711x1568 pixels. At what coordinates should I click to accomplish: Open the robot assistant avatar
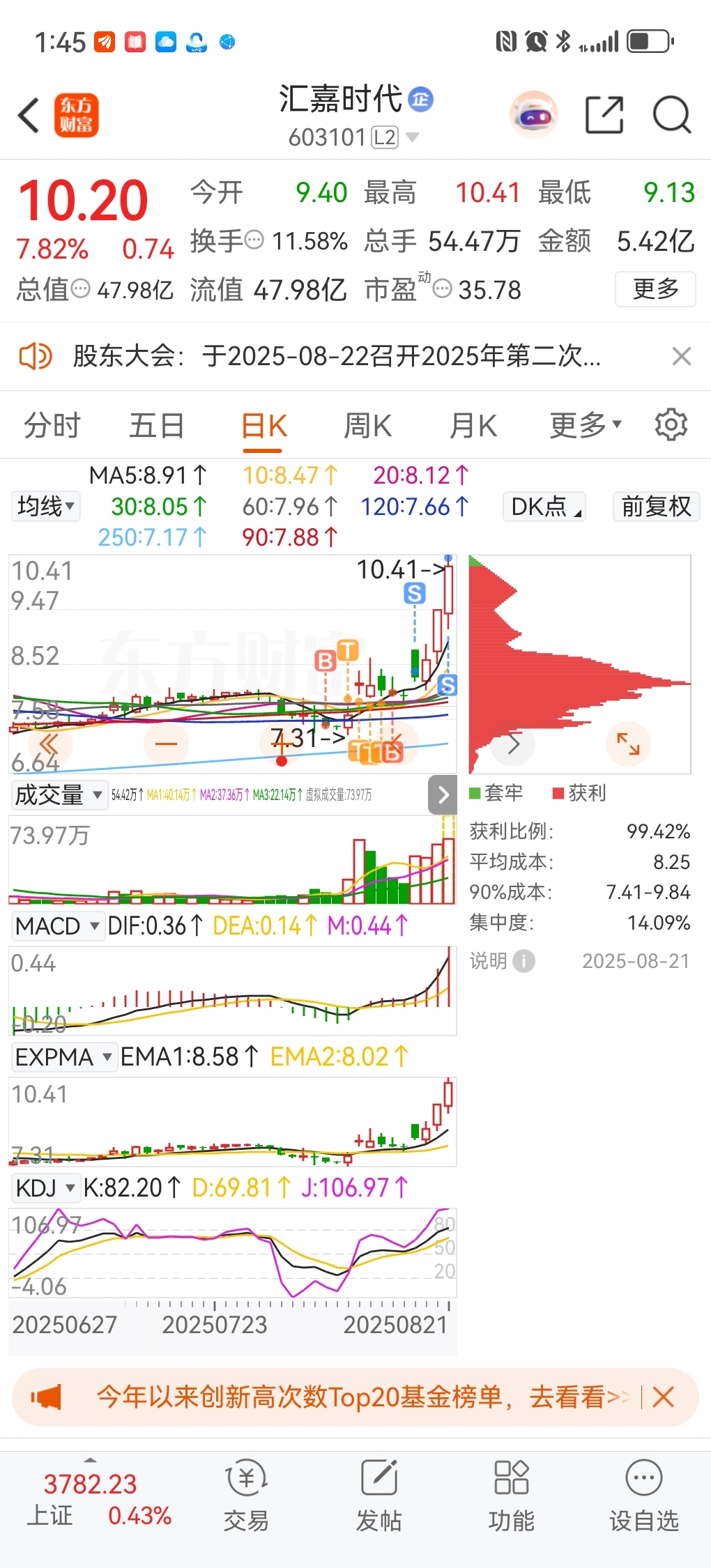pyautogui.click(x=534, y=115)
